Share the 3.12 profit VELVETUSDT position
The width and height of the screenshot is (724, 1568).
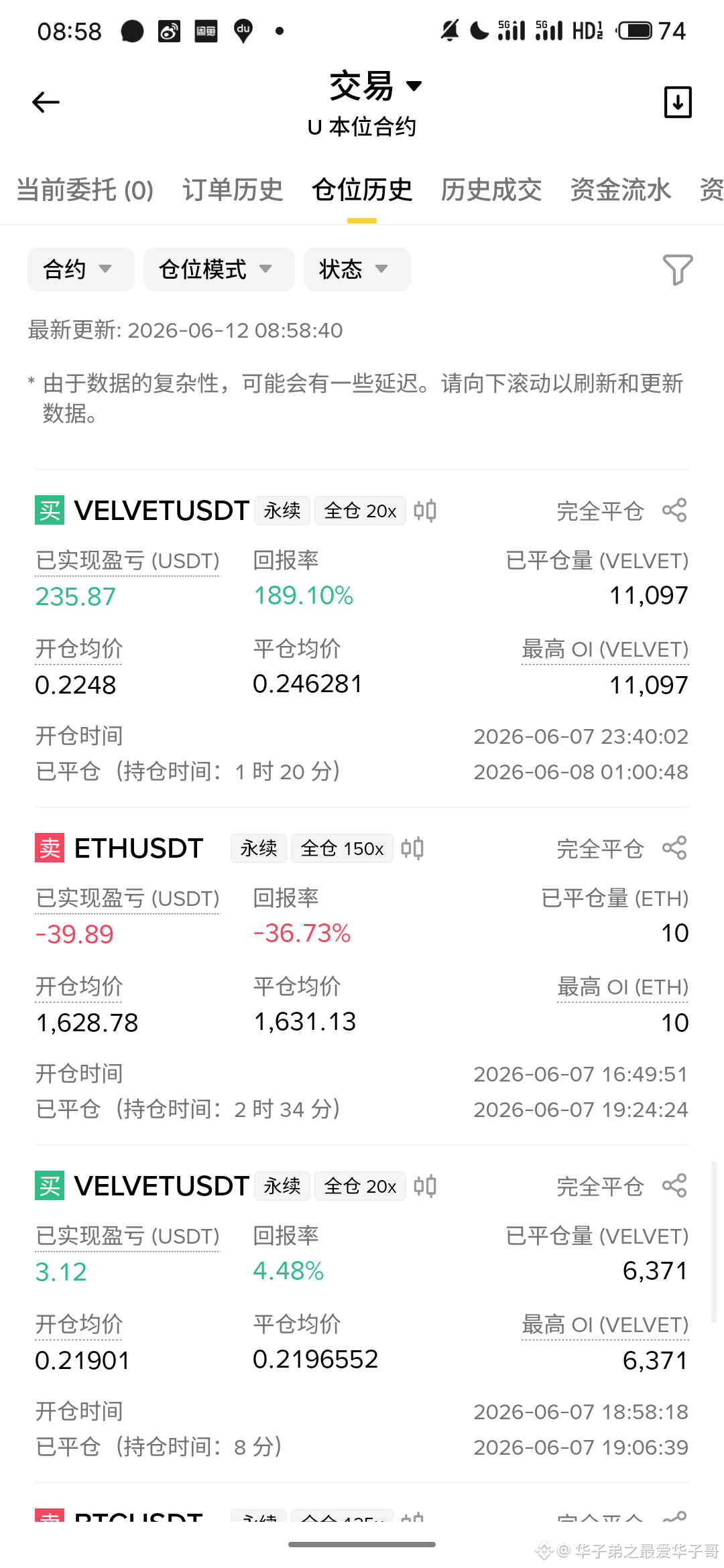pyautogui.click(x=674, y=1186)
